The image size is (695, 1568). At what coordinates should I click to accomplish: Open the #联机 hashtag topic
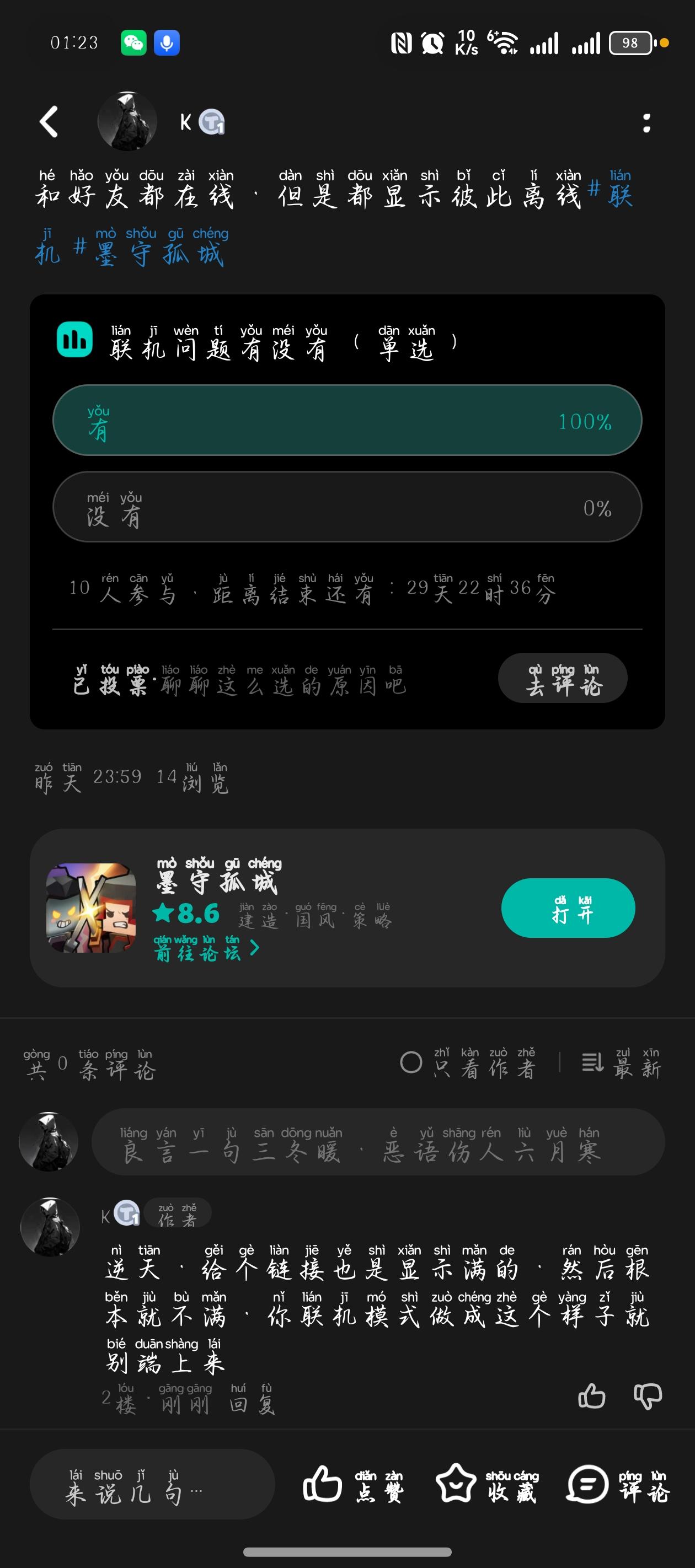click(x=613, y=194)
